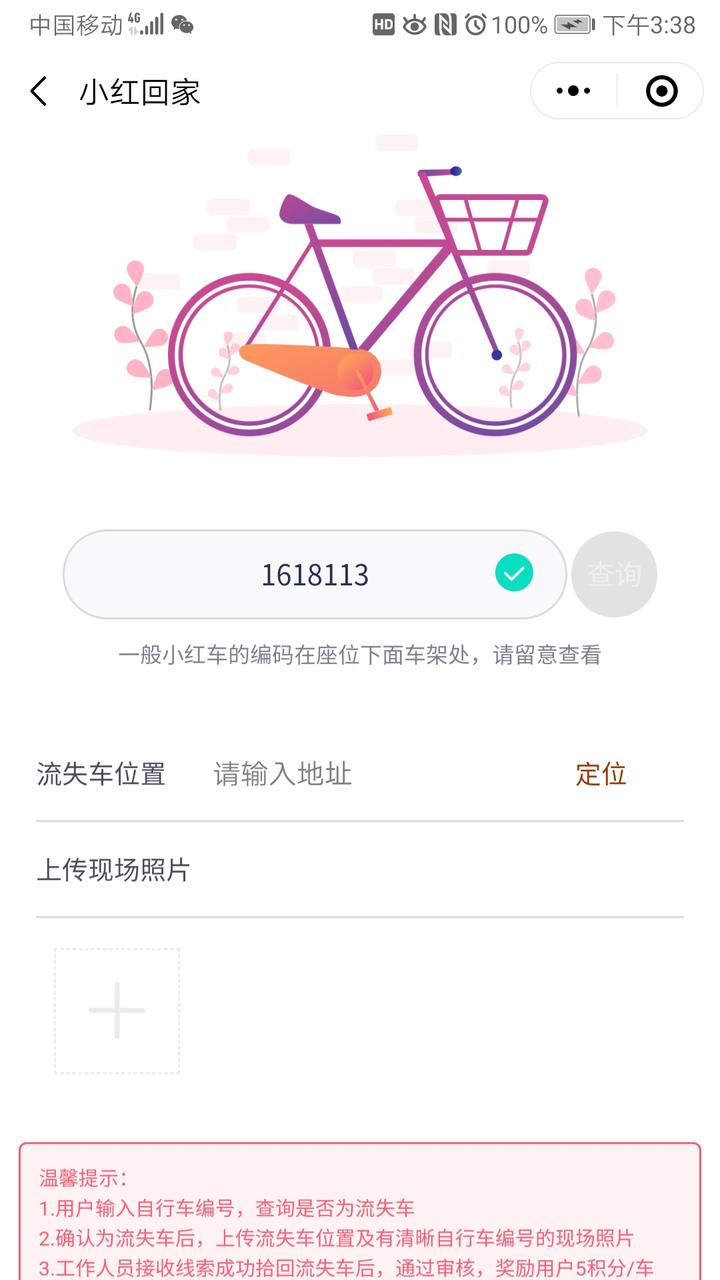720x1280 pixels.
Task: Tap the 下午3:38 time display
Action: tap(651, 24)
